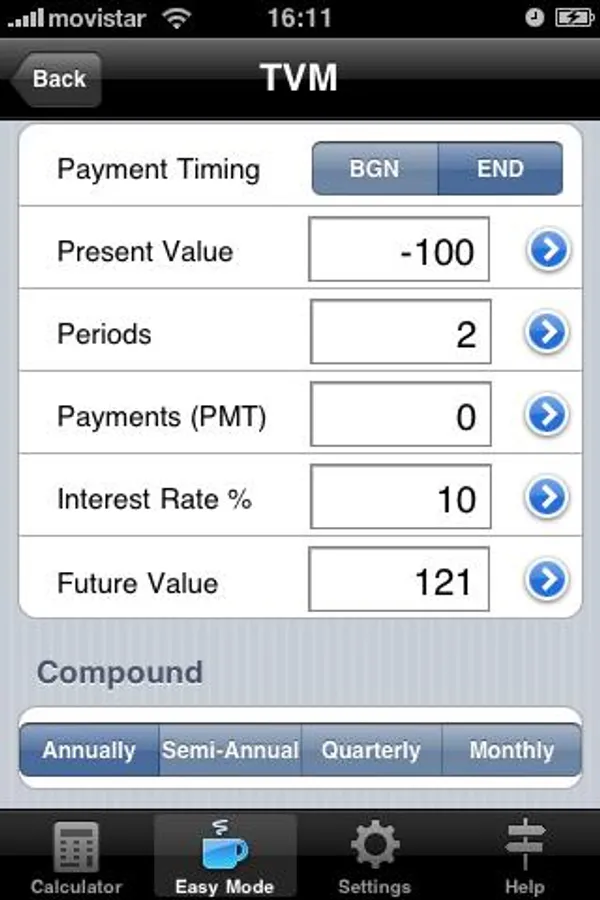Viewport: 600px width, 900px height.
Task: Choose Quarterly compounding
Action: coord(371,750)
